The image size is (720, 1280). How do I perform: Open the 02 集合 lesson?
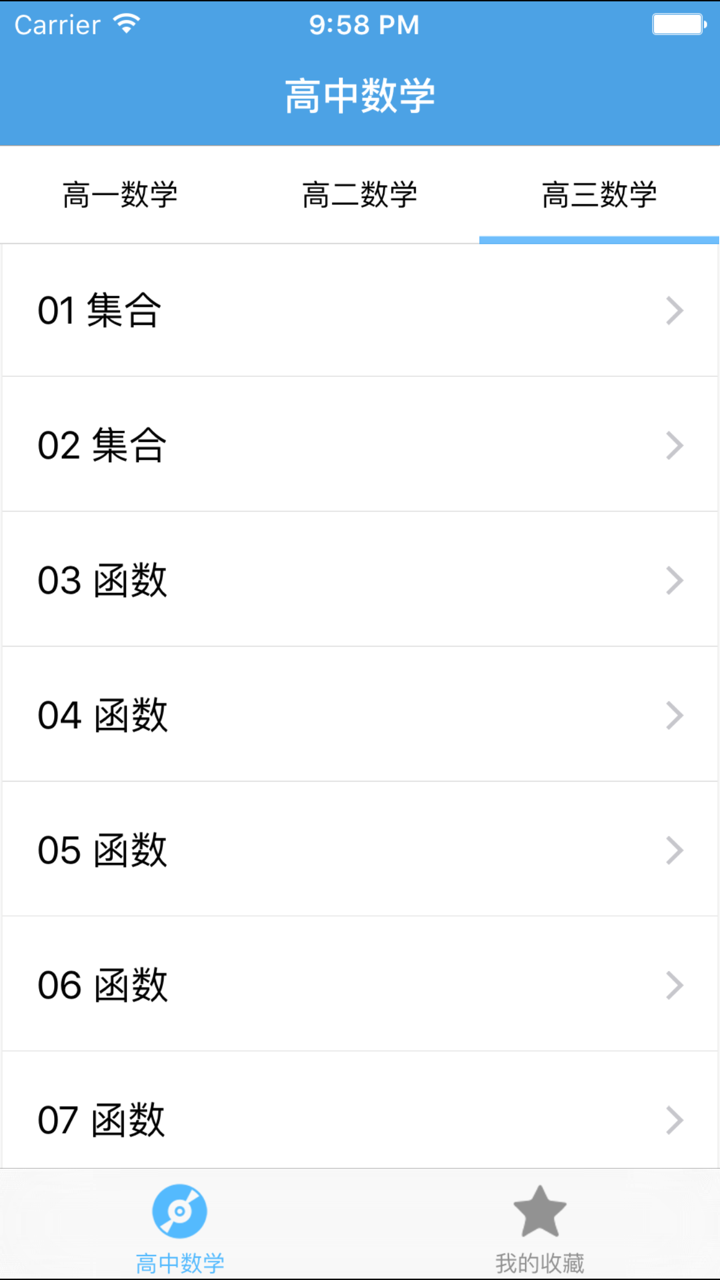(x=360, y=445)
